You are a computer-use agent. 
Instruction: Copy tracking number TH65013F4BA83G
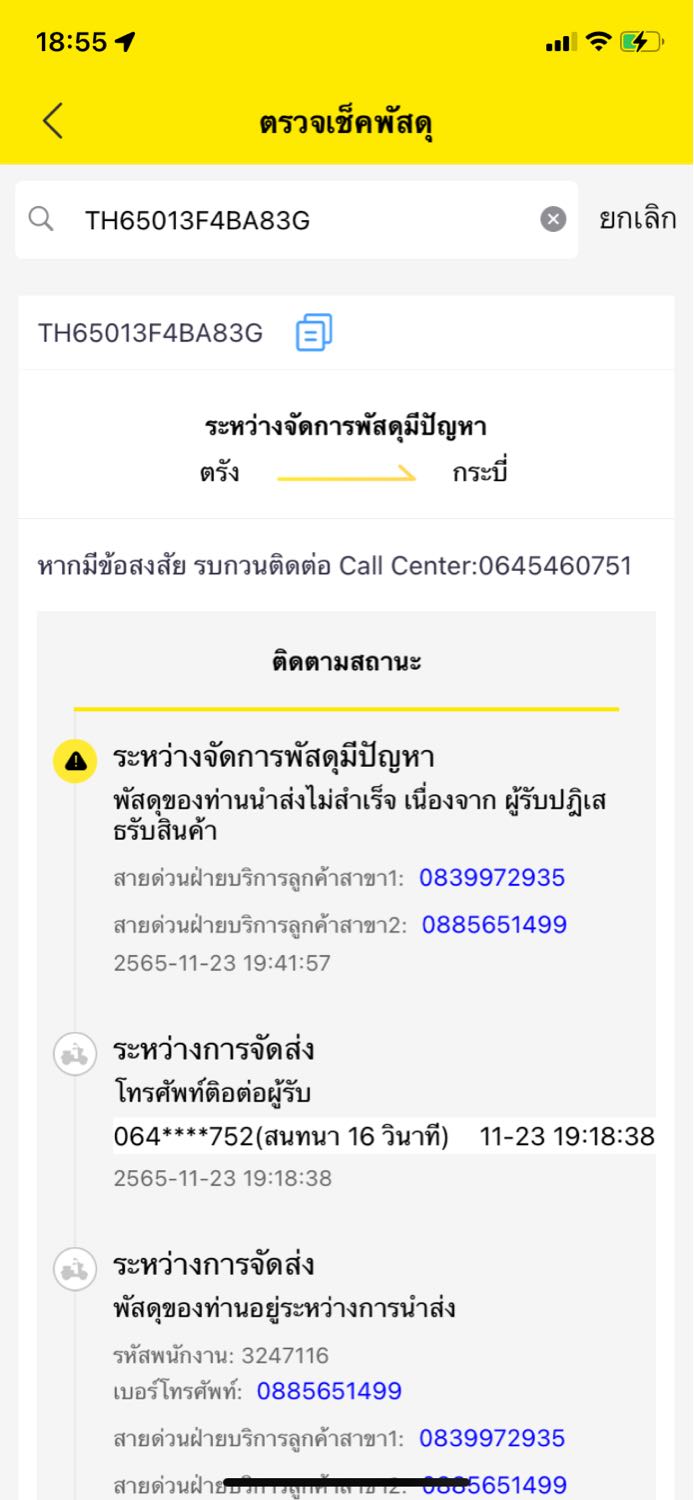pyautogui.click(x=314, y=333)
